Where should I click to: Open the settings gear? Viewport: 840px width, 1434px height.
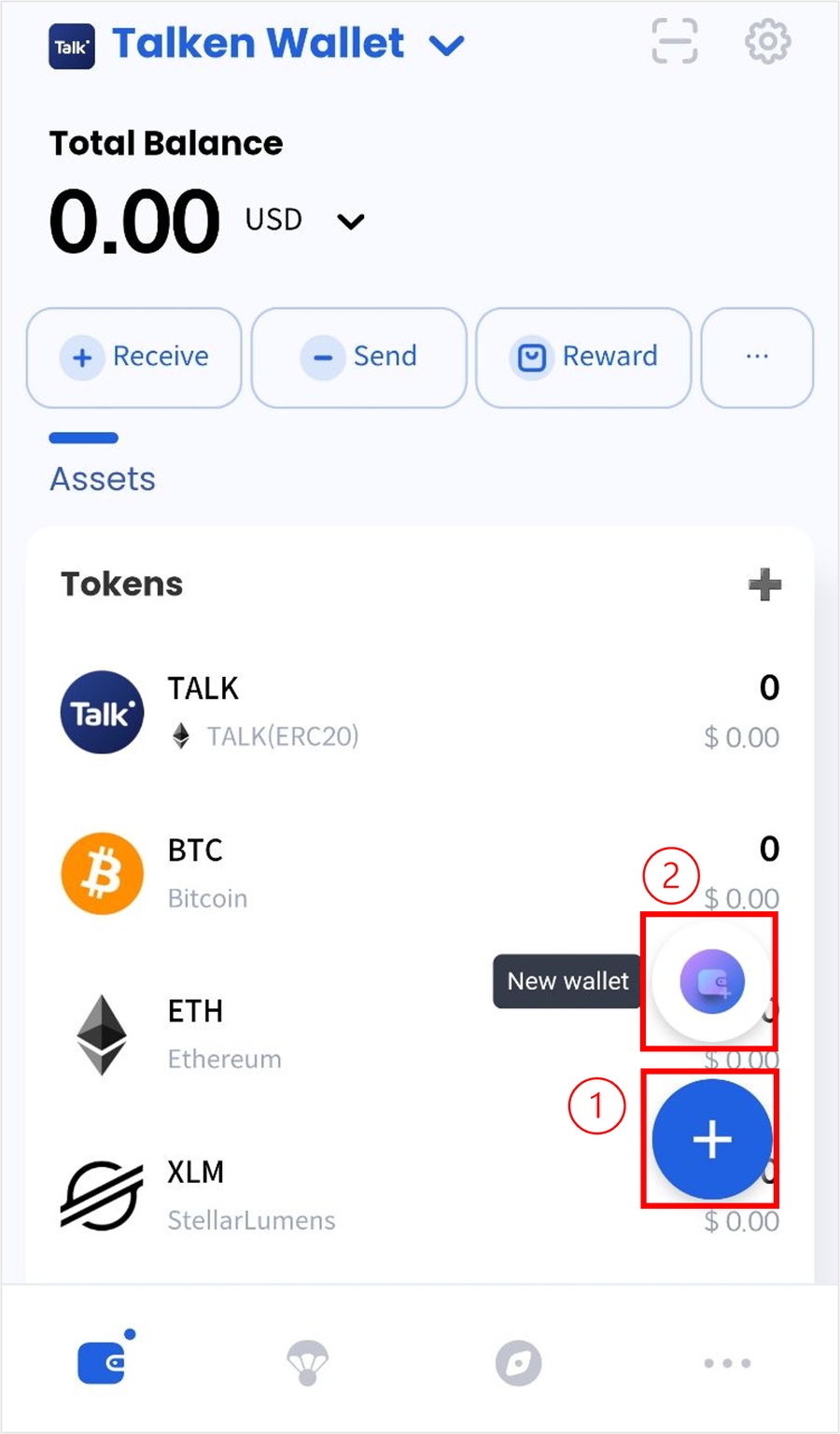tap(767, 42)
